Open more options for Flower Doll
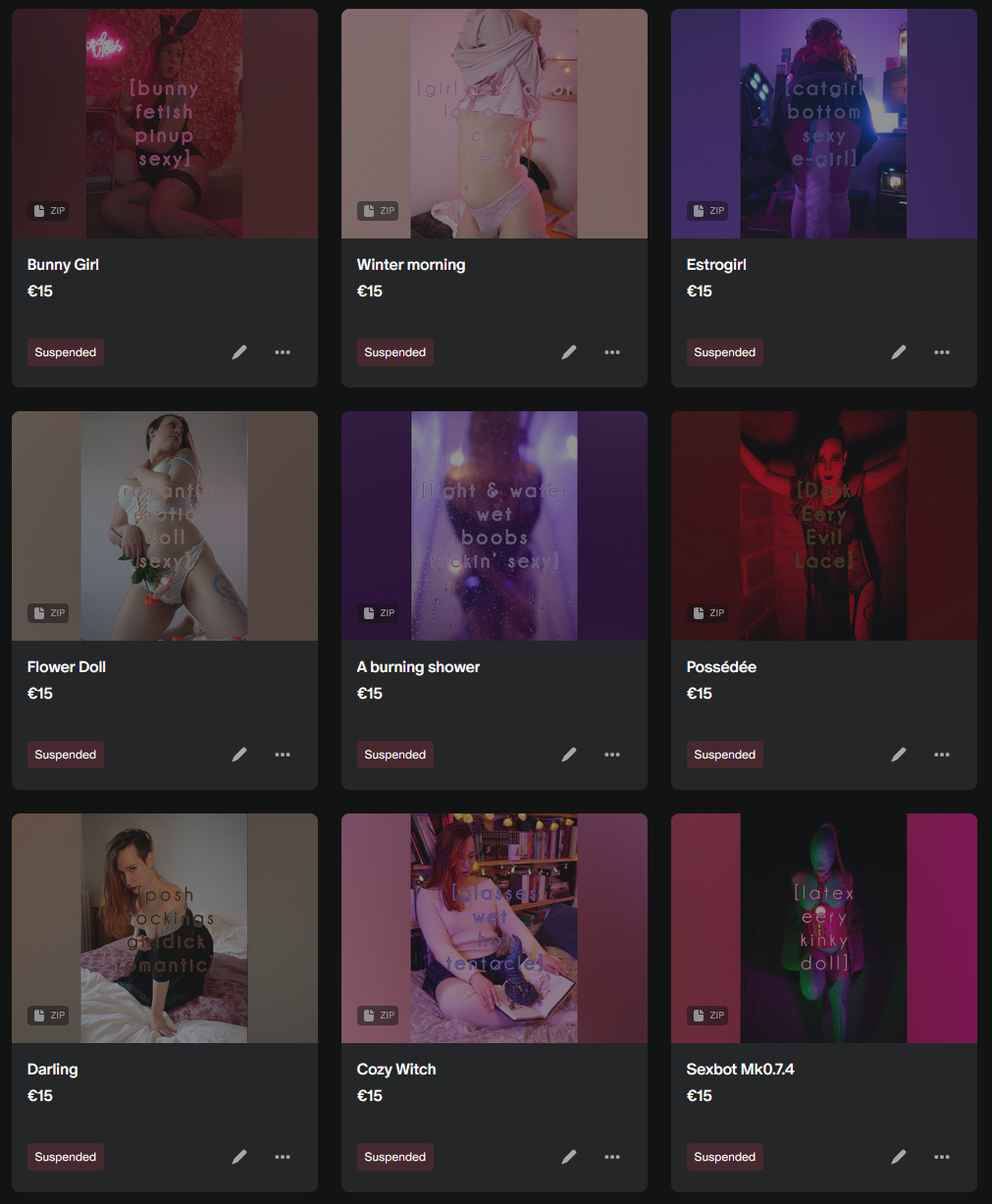Image resolution: width=992 pixels, height=1204 pixels. point(283,755)
